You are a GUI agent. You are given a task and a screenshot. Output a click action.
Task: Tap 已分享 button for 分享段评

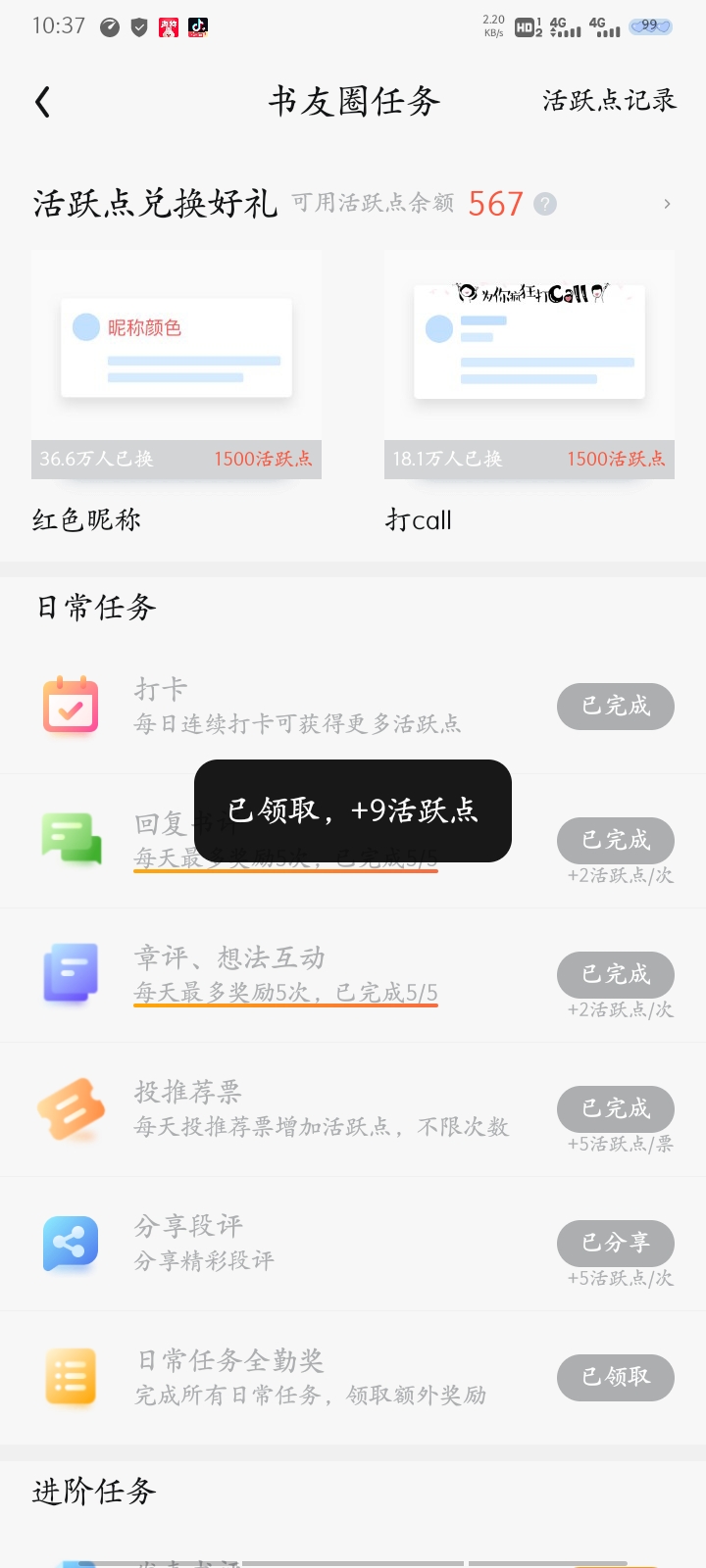pyautogui.click(x=616, y=1243)
